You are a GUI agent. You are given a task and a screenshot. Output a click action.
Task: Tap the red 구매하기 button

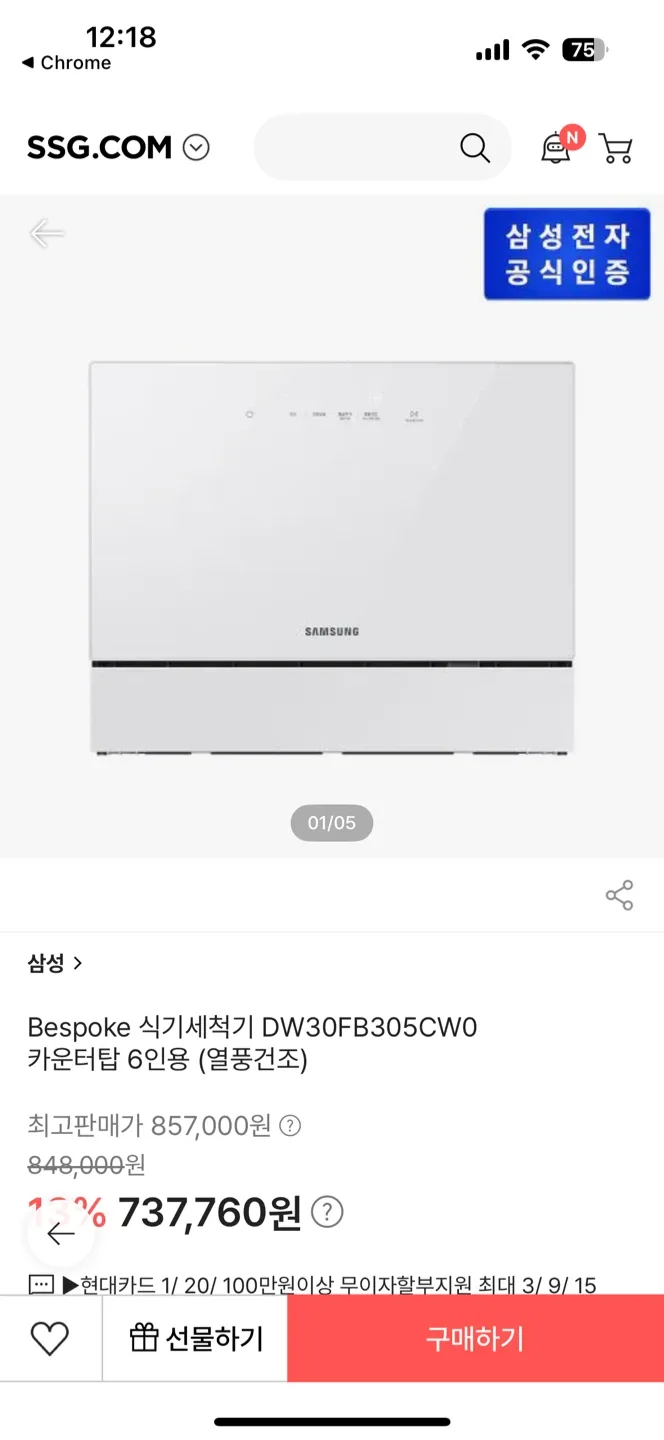coord(475,1338)
